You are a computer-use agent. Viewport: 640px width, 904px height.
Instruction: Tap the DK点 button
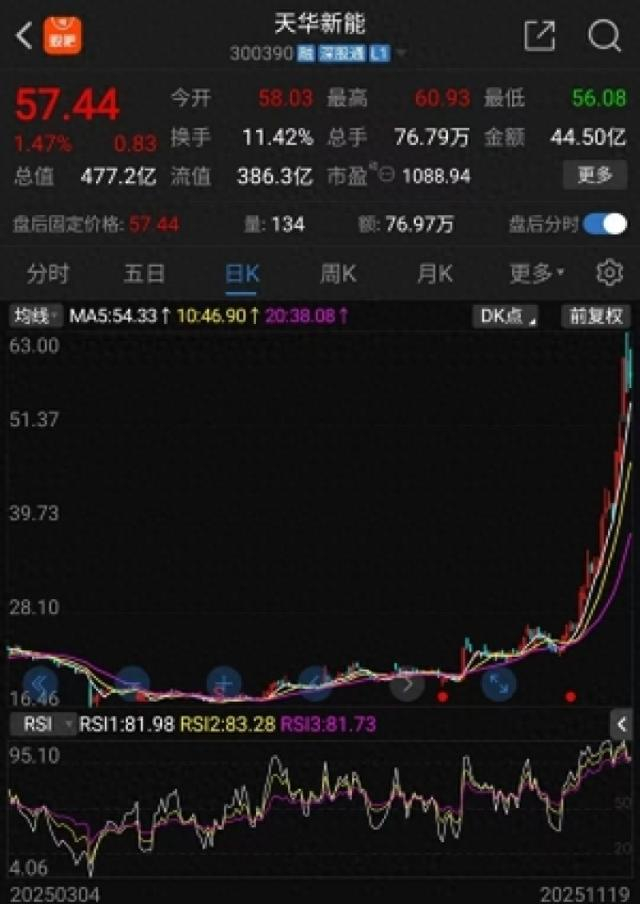pos(508,316)
